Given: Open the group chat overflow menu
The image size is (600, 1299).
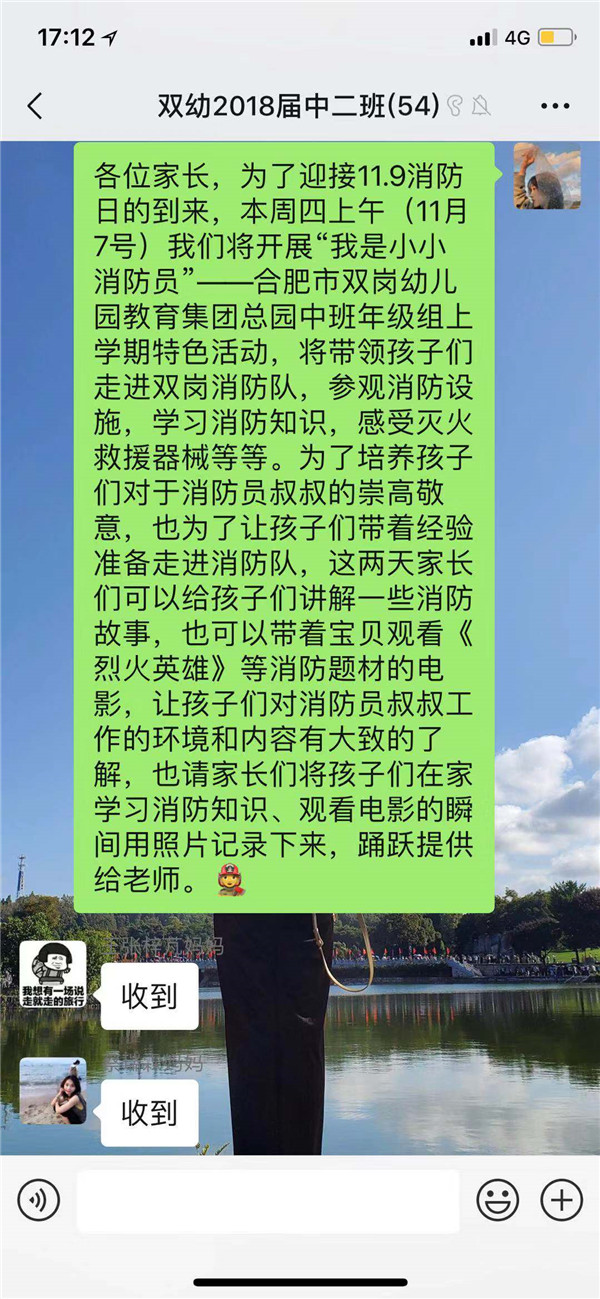Looking at the screenshot, I should (x=554, y=106).
